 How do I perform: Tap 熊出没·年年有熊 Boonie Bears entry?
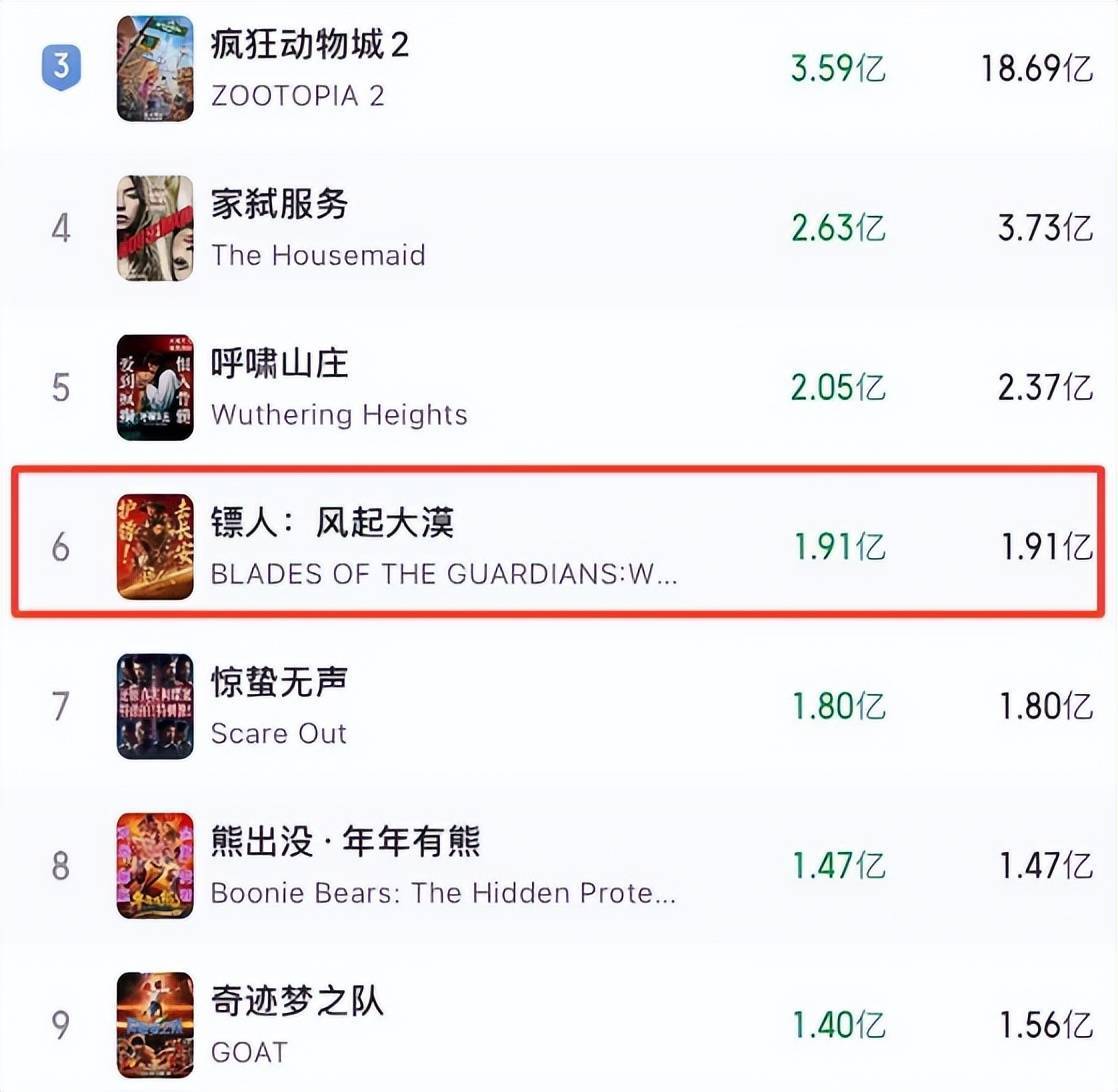coord(559,865)
